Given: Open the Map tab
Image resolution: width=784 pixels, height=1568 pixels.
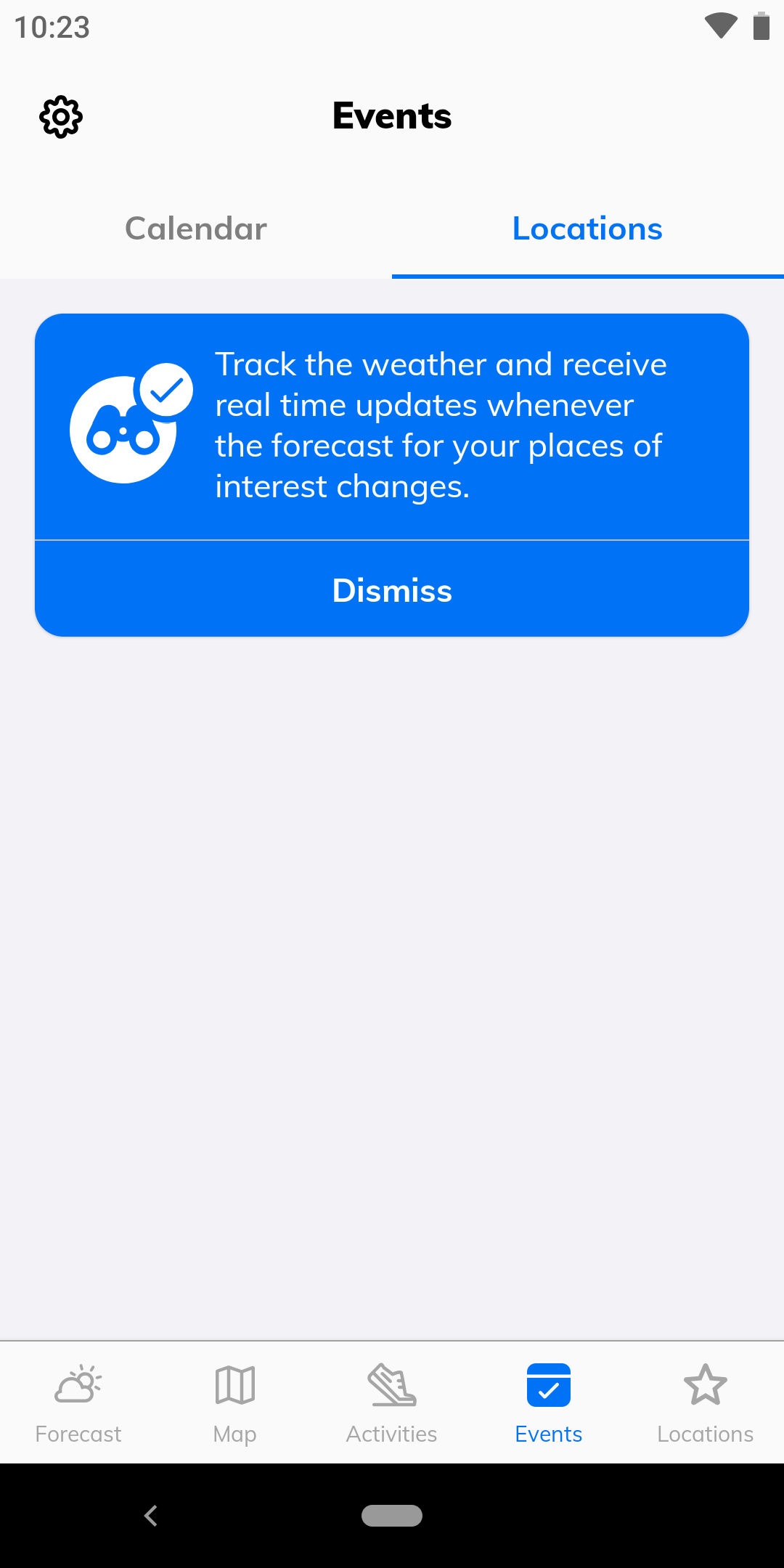Looking at the screenshot, I should coord(235,1403).
